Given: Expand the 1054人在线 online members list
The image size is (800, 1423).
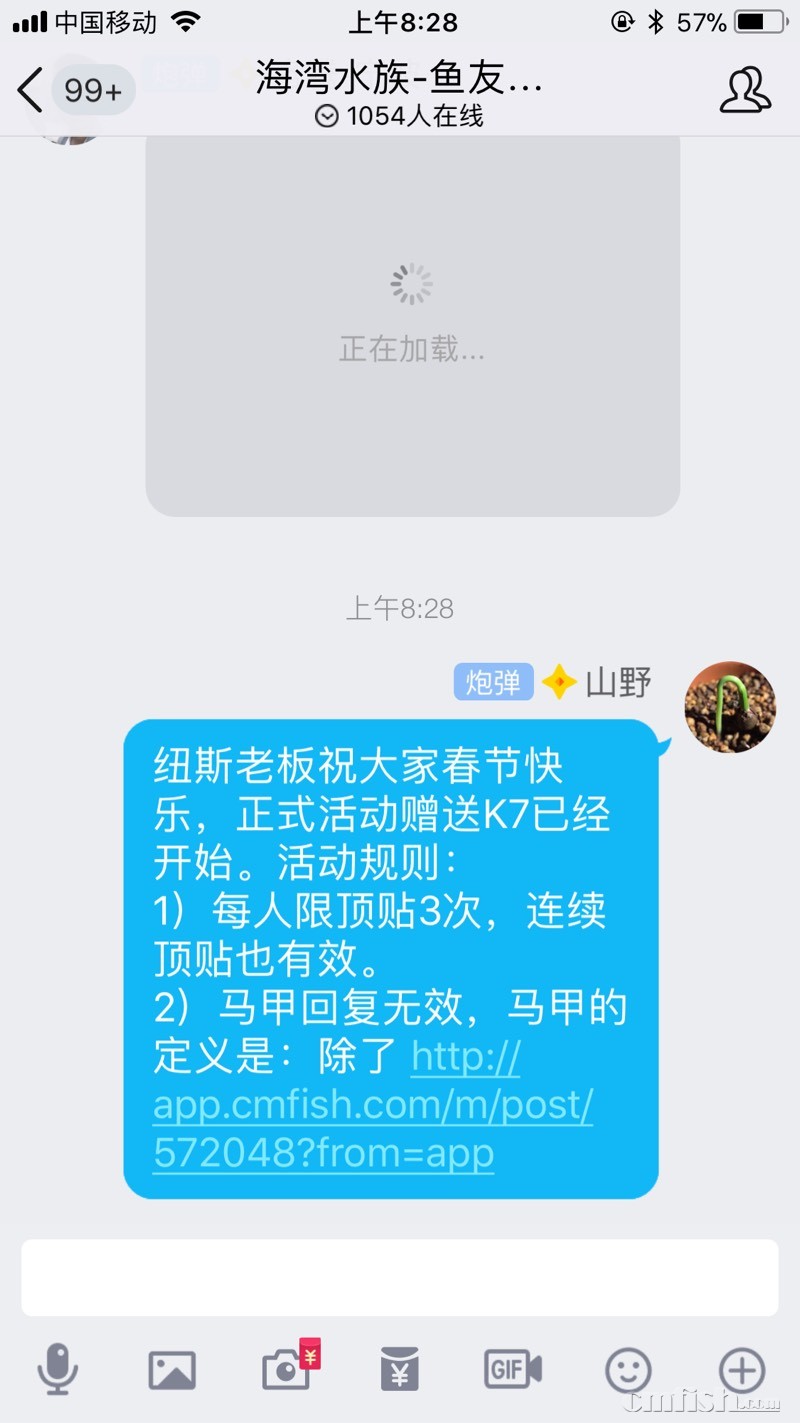Looking at the screenshot, I should click(x=400, y=117).
